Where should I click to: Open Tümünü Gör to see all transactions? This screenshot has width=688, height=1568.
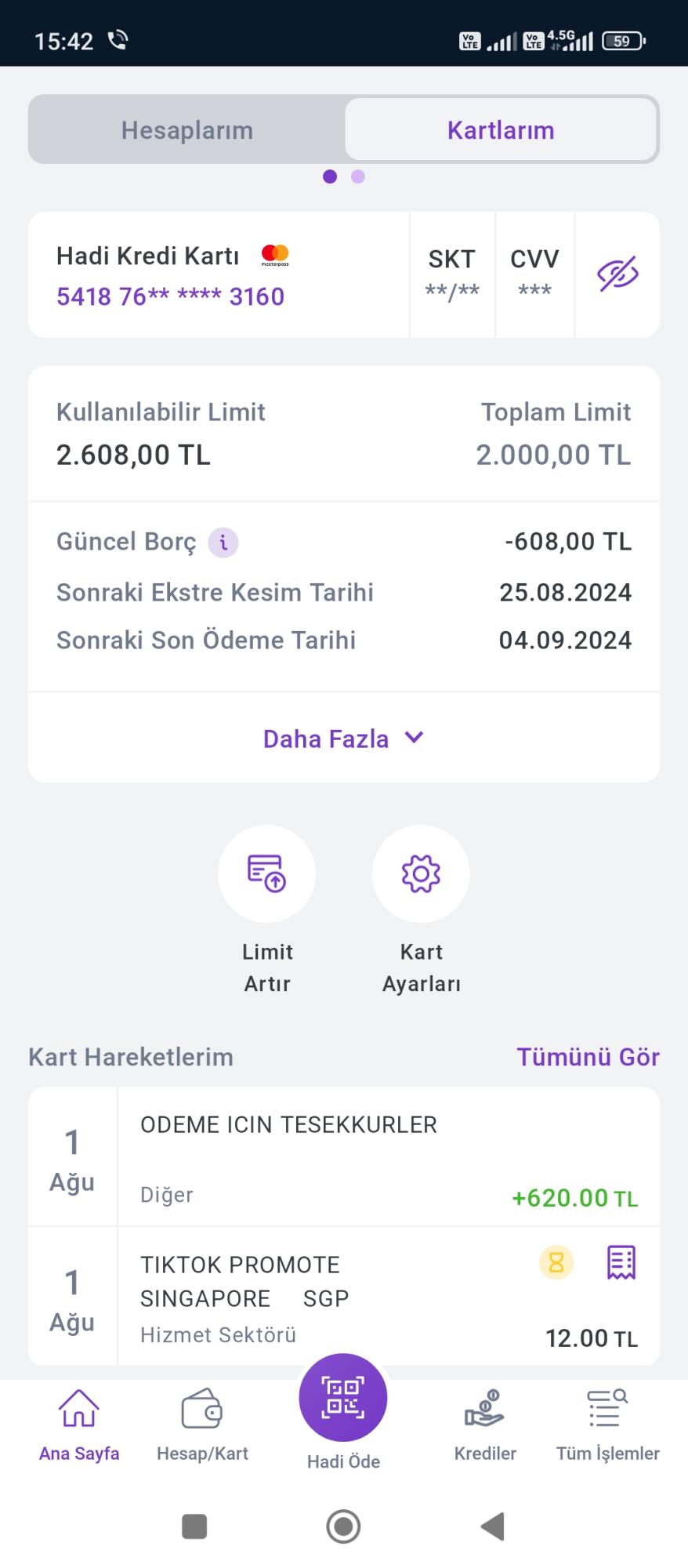tap(588, 1057)
